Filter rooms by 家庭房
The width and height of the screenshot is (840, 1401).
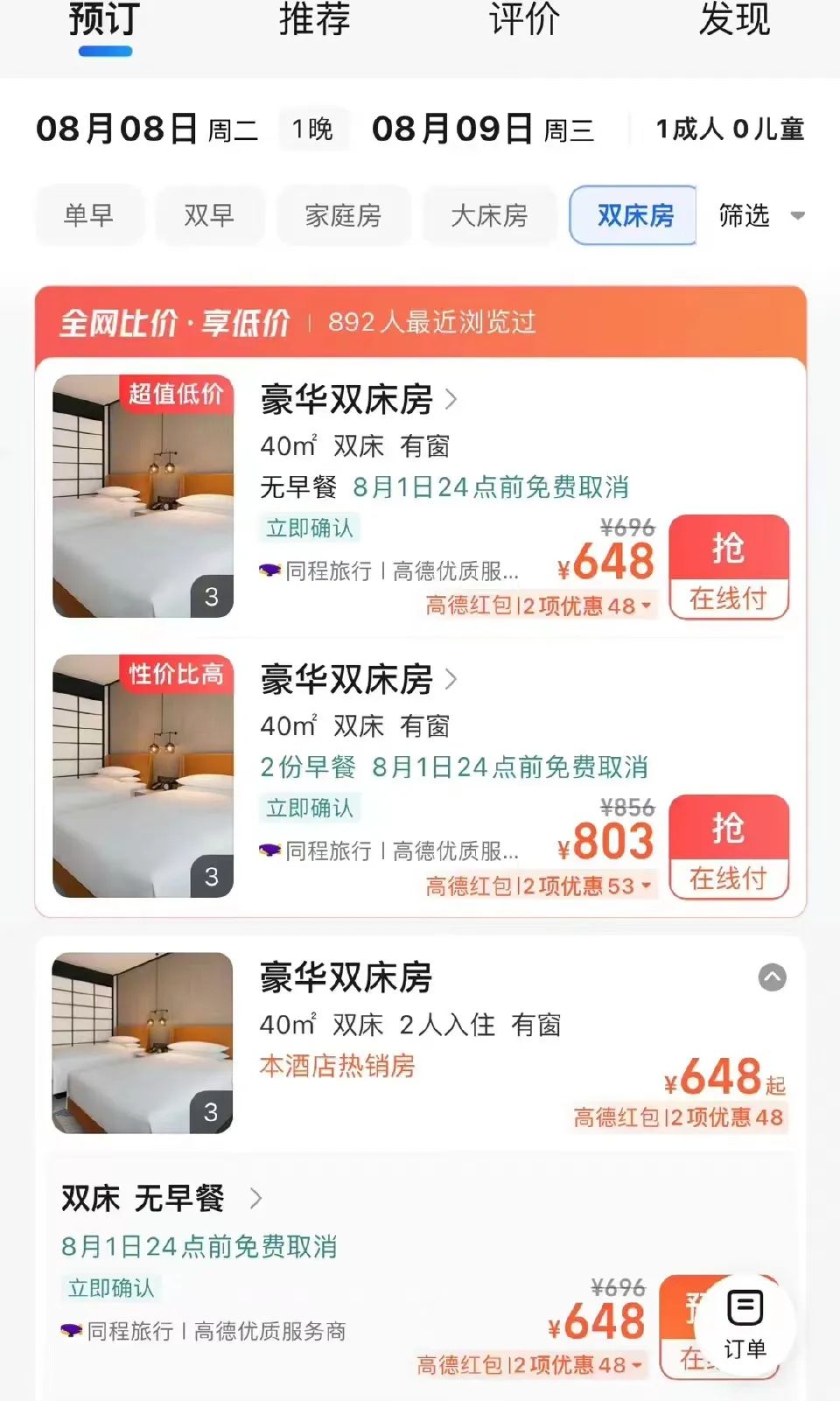coord(343,215)
